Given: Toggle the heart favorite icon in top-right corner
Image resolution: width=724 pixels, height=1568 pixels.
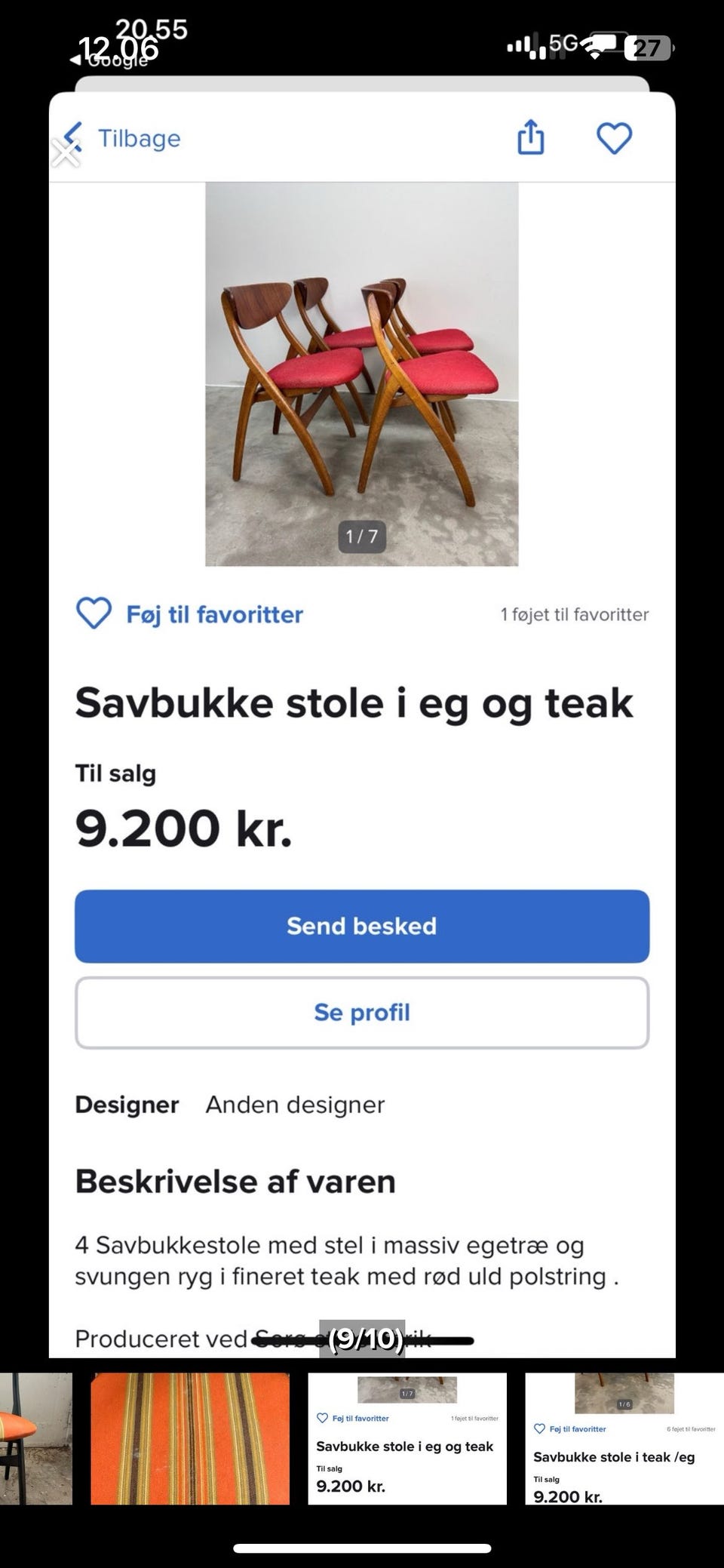Looking at the screenshot, I should point(615,138).
